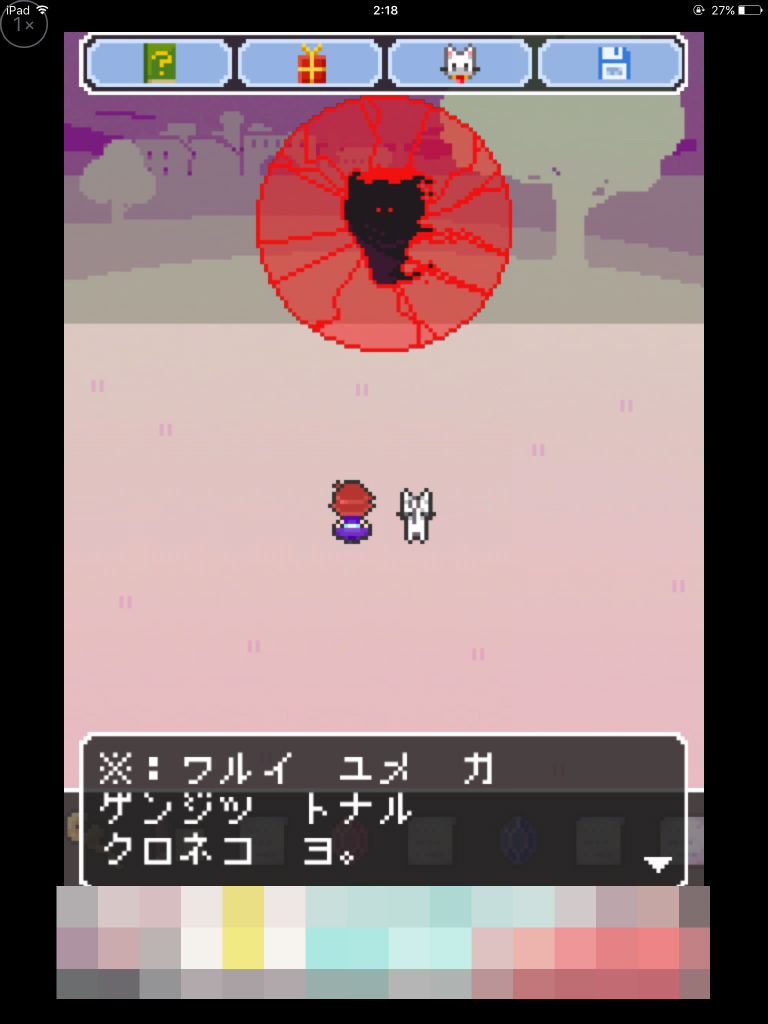Save the game with floppy disk icon

tap(613, 64)
